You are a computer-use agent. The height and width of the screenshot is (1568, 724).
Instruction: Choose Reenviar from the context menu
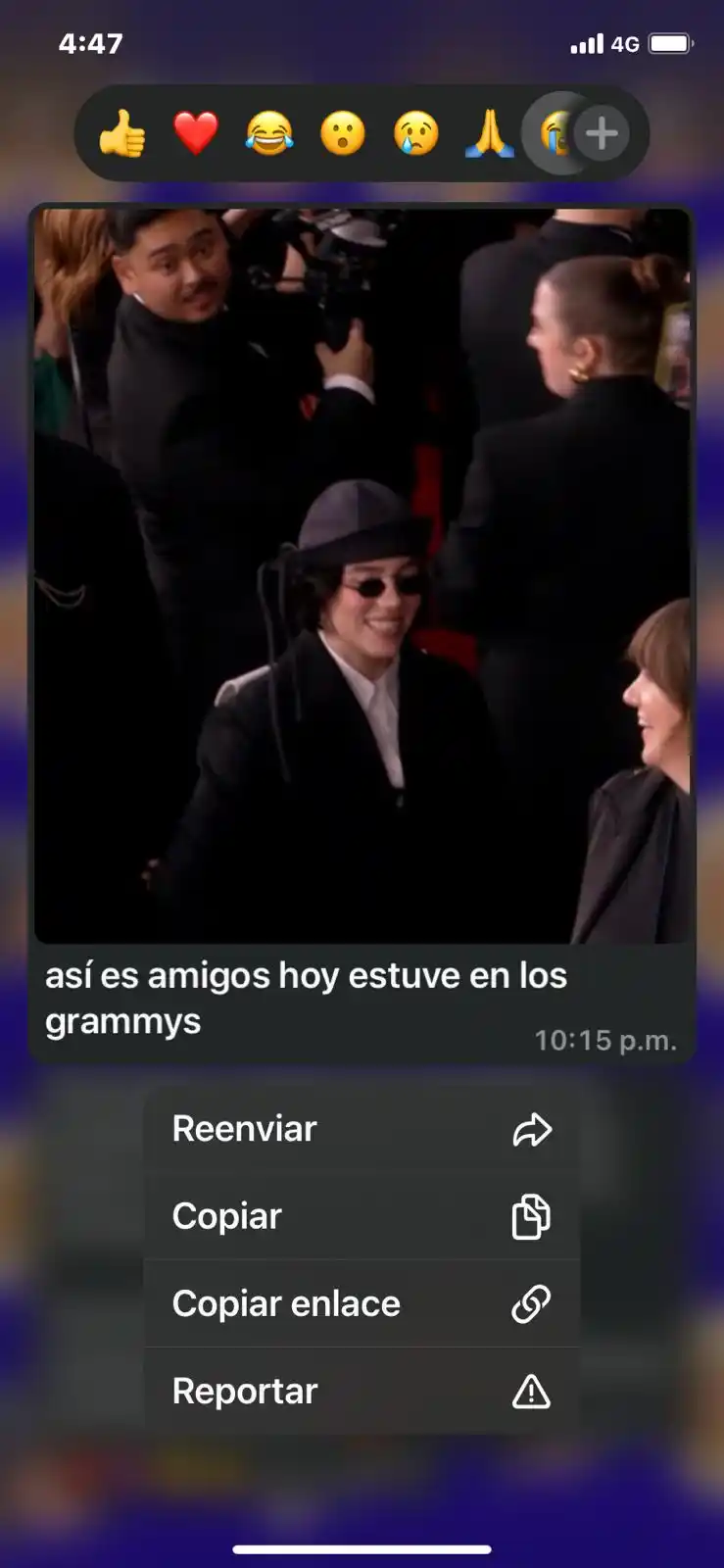[243, 1129]
